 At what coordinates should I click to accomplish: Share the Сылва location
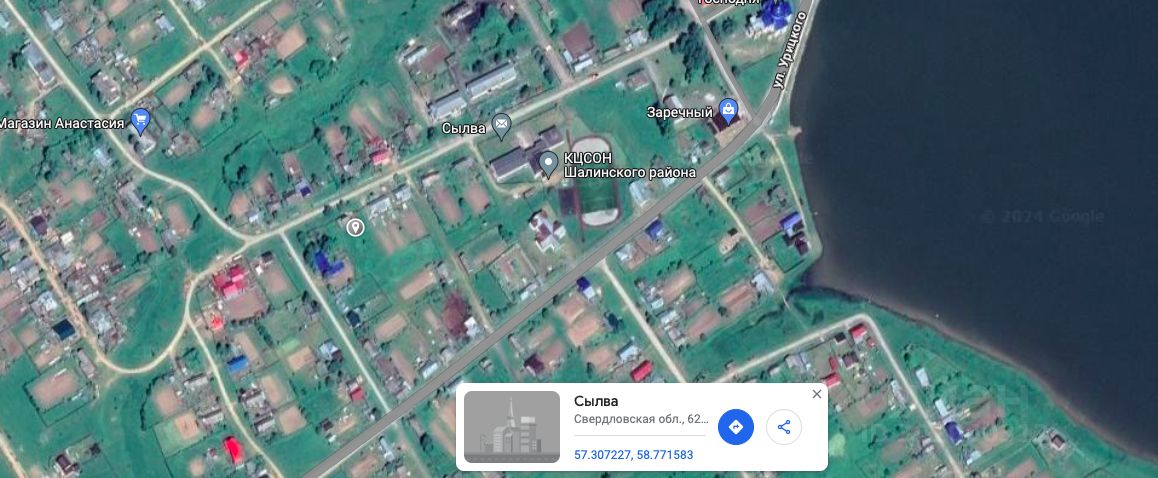(x=784, y=427)
